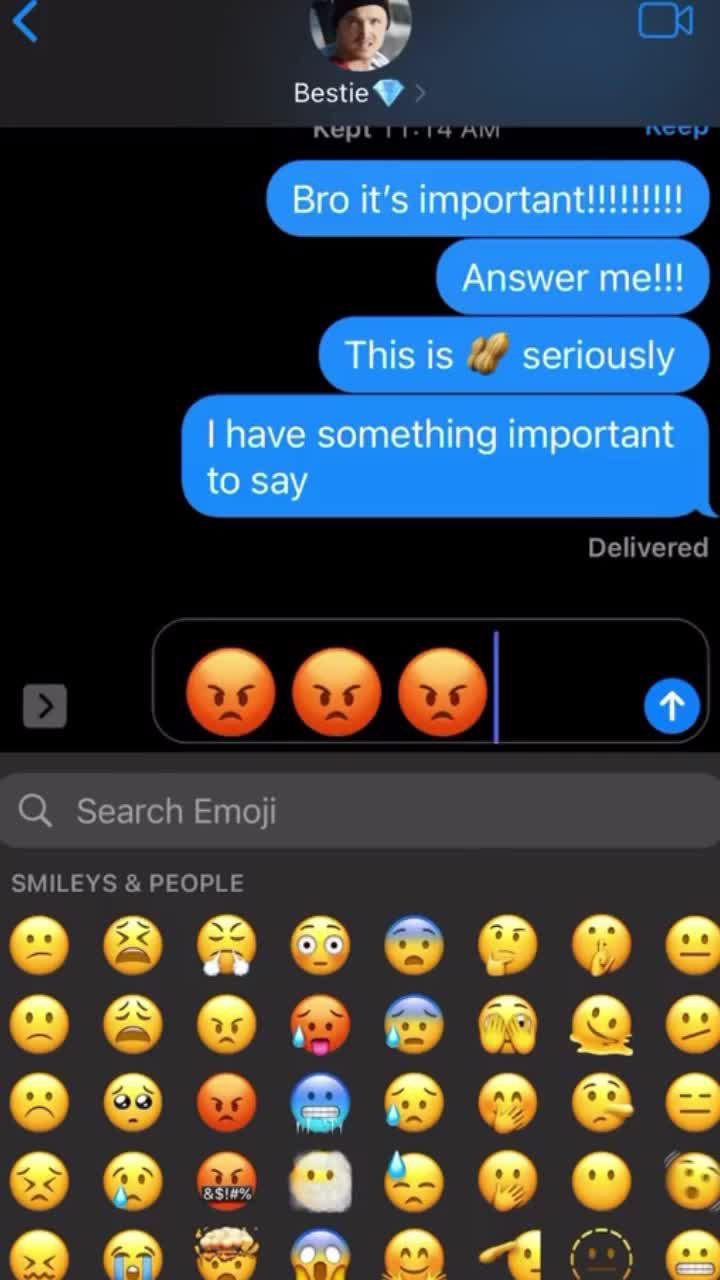720x1280 pixels.
Task: Keep the expiring audio message
Action: [676, 129]
